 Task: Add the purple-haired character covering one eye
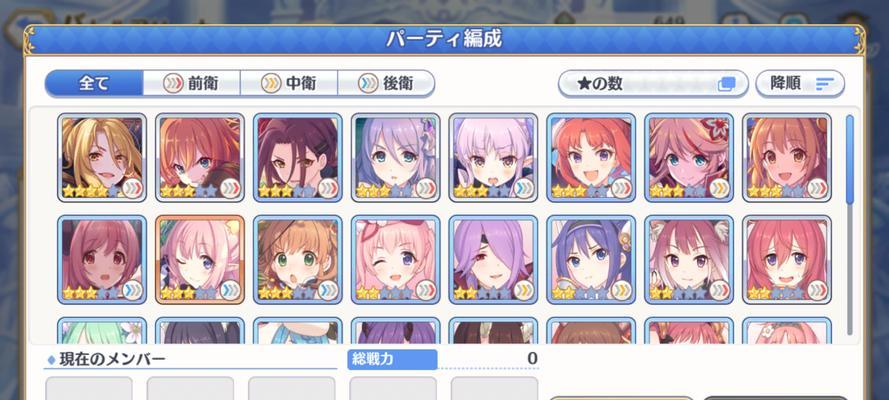493,259
